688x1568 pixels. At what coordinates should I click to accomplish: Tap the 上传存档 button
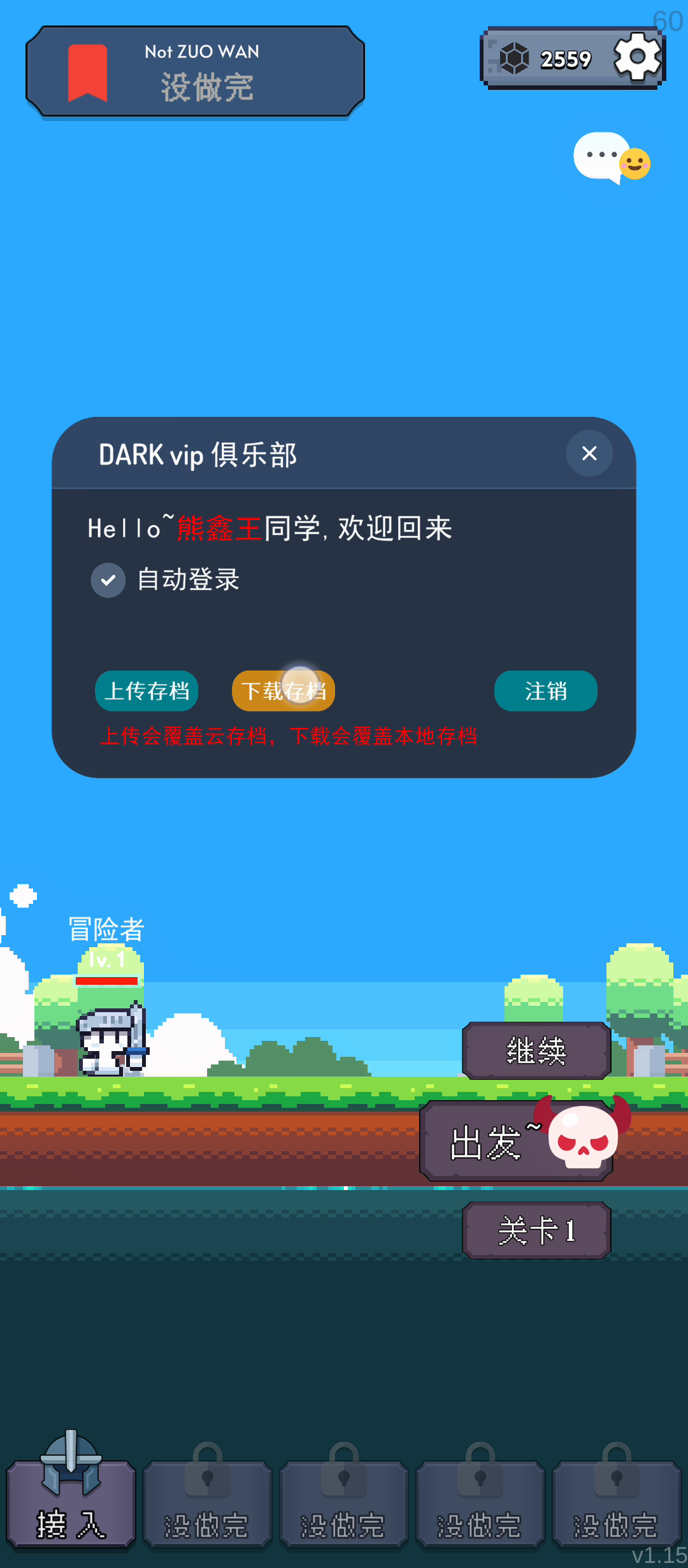pos(147,691)
